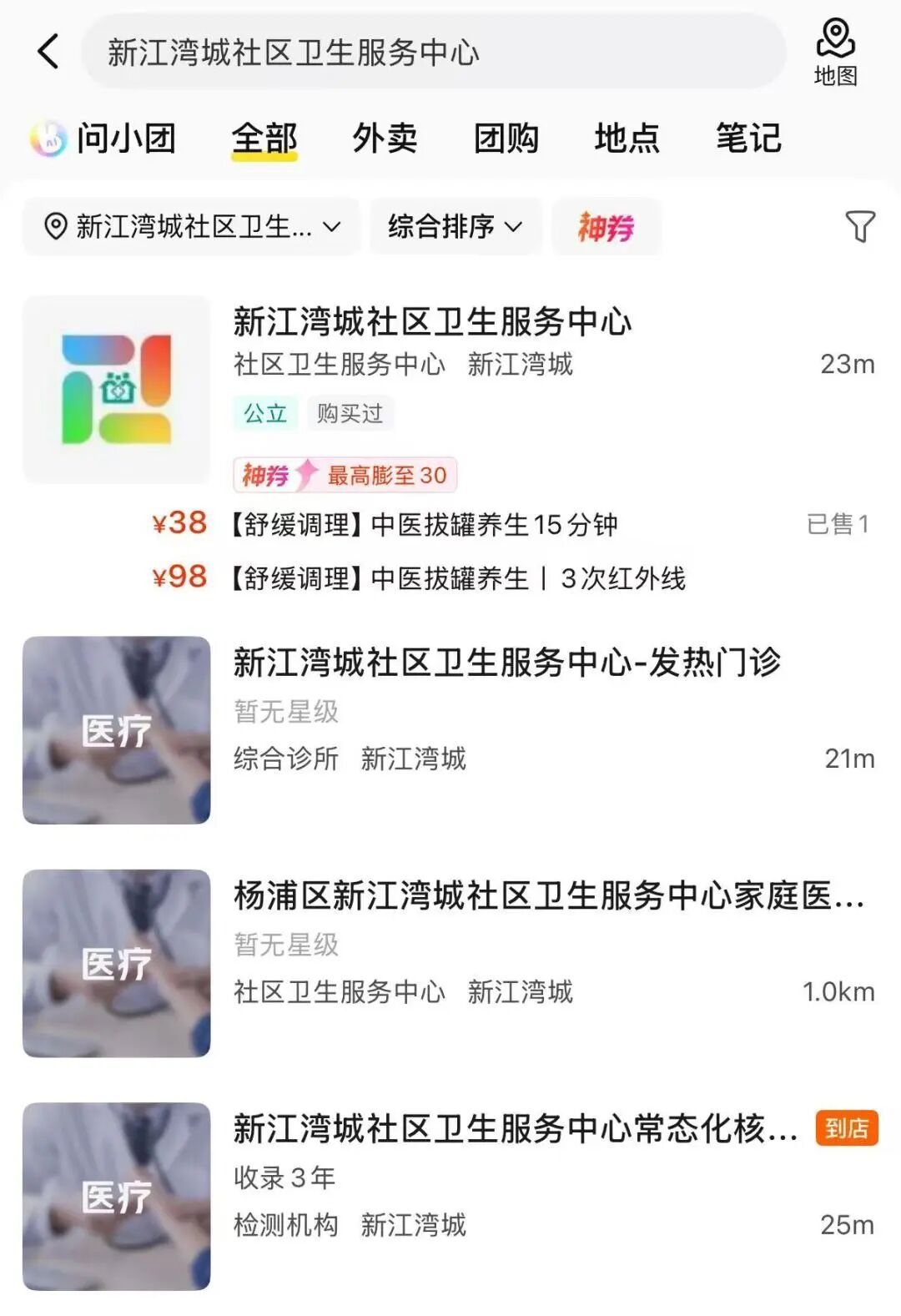Open 新江湾城社区卫生服务中心-发热门诊 result

coord(506,663)
